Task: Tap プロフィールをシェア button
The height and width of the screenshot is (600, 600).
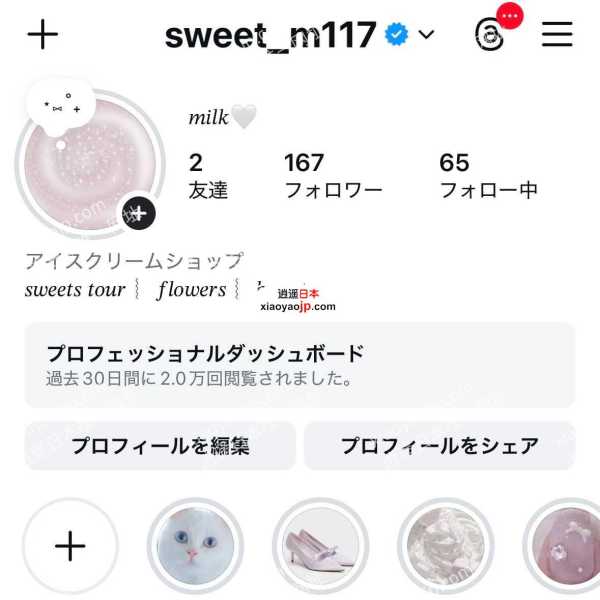Action: [x=439, y=446]
